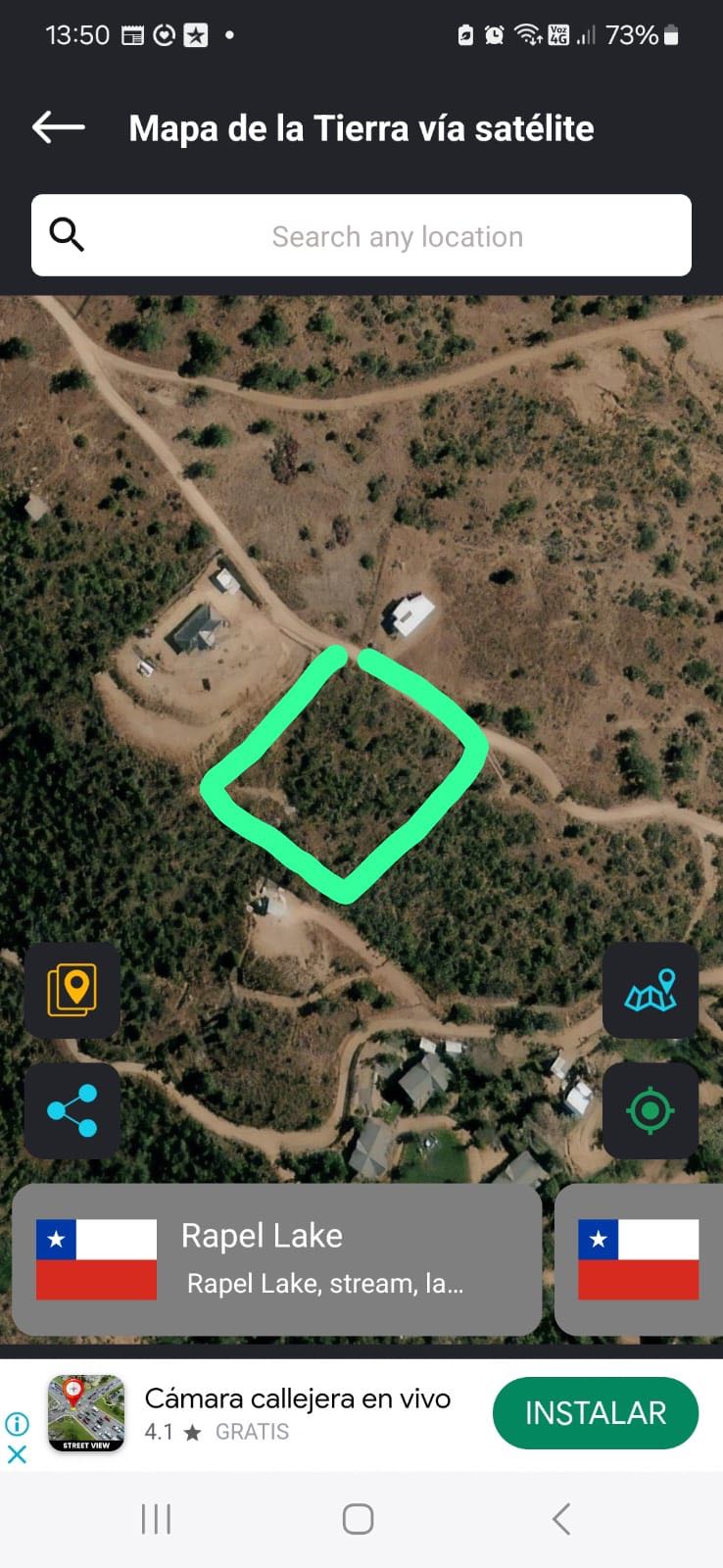Open the saved places pin icon
723x1568 pixels.
pyautogui.click(x=72, y=991)
